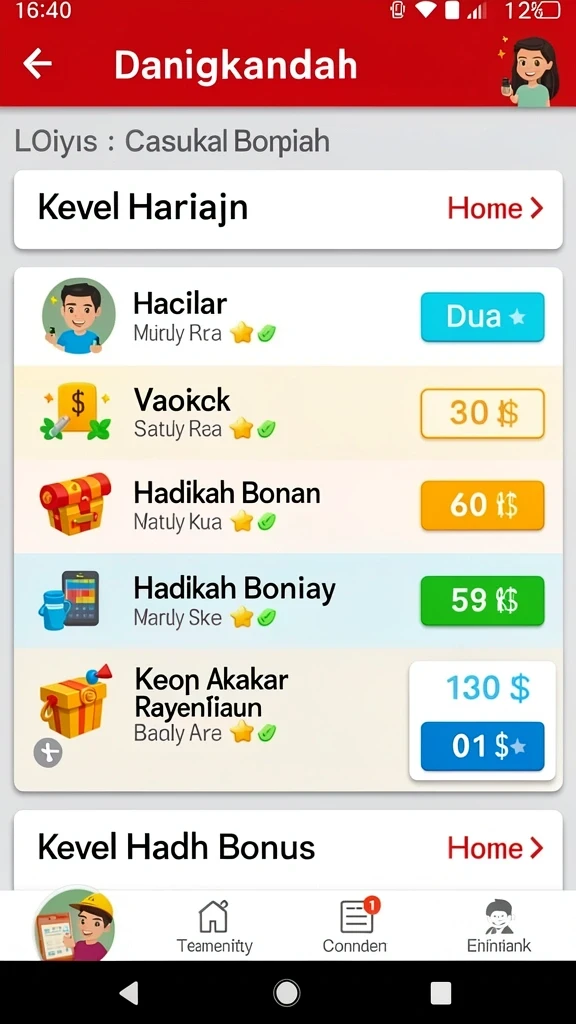Switch to the Ehintiank tab
576x1024 pixels.
[499, 926]
